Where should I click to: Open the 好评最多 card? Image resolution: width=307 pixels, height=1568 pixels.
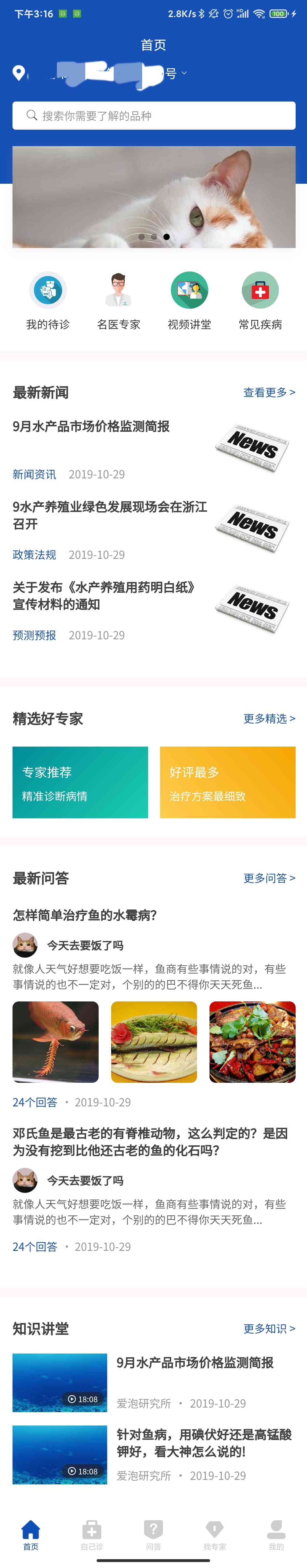pyautogui.click(x=227, y=782)
